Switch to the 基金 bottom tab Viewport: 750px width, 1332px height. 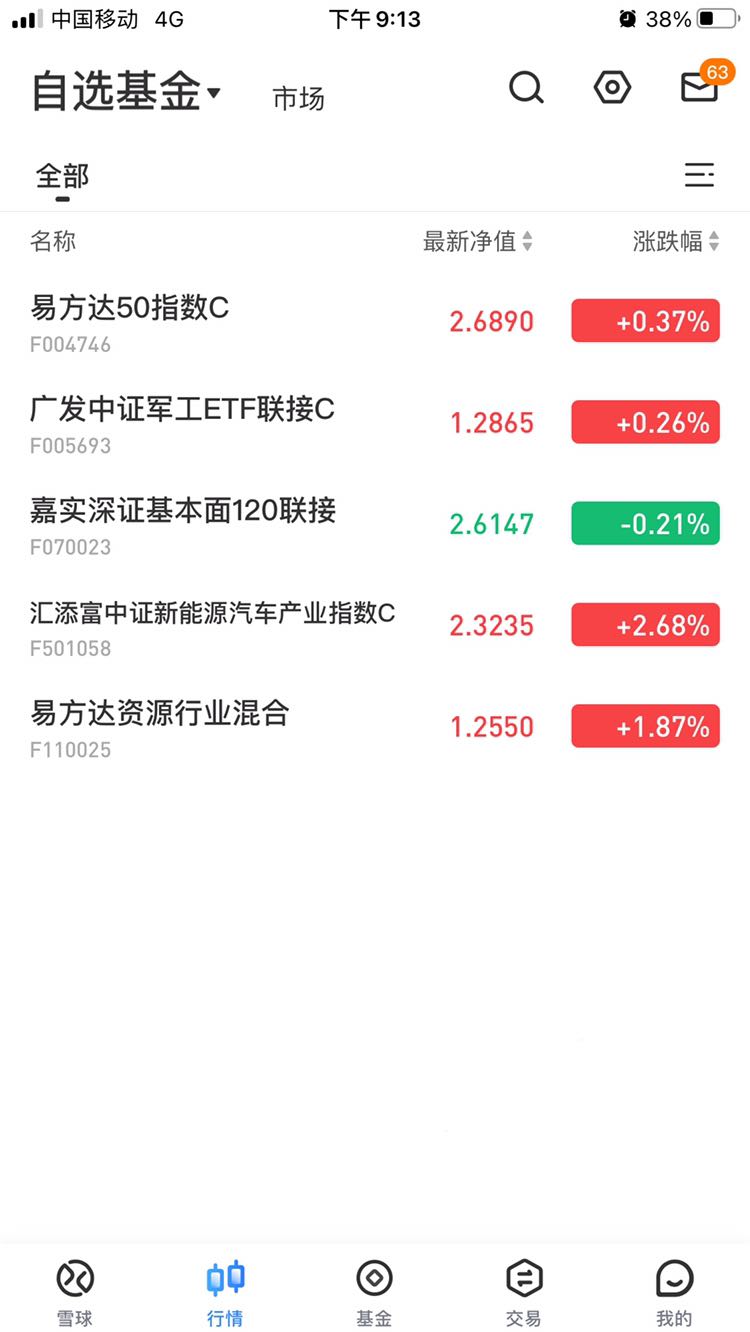(374, 1291)
